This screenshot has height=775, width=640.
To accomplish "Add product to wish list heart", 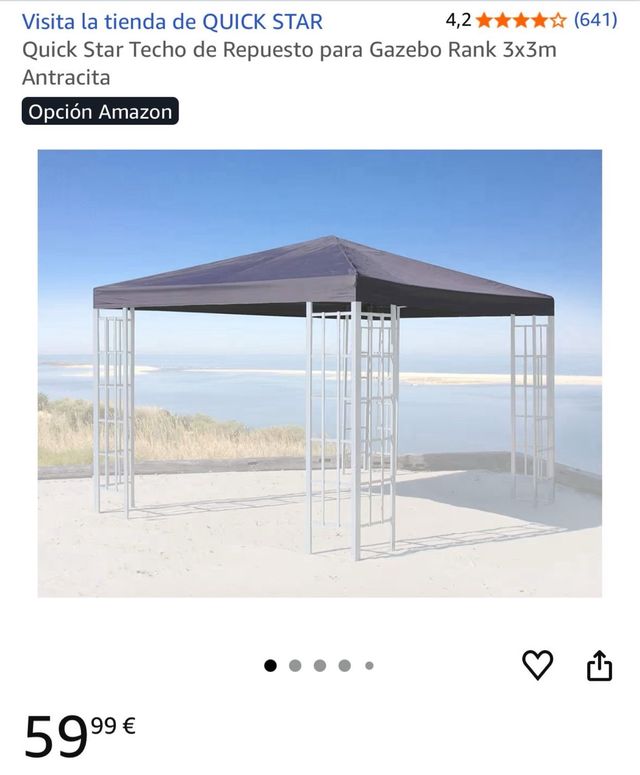I will point(538,665).
